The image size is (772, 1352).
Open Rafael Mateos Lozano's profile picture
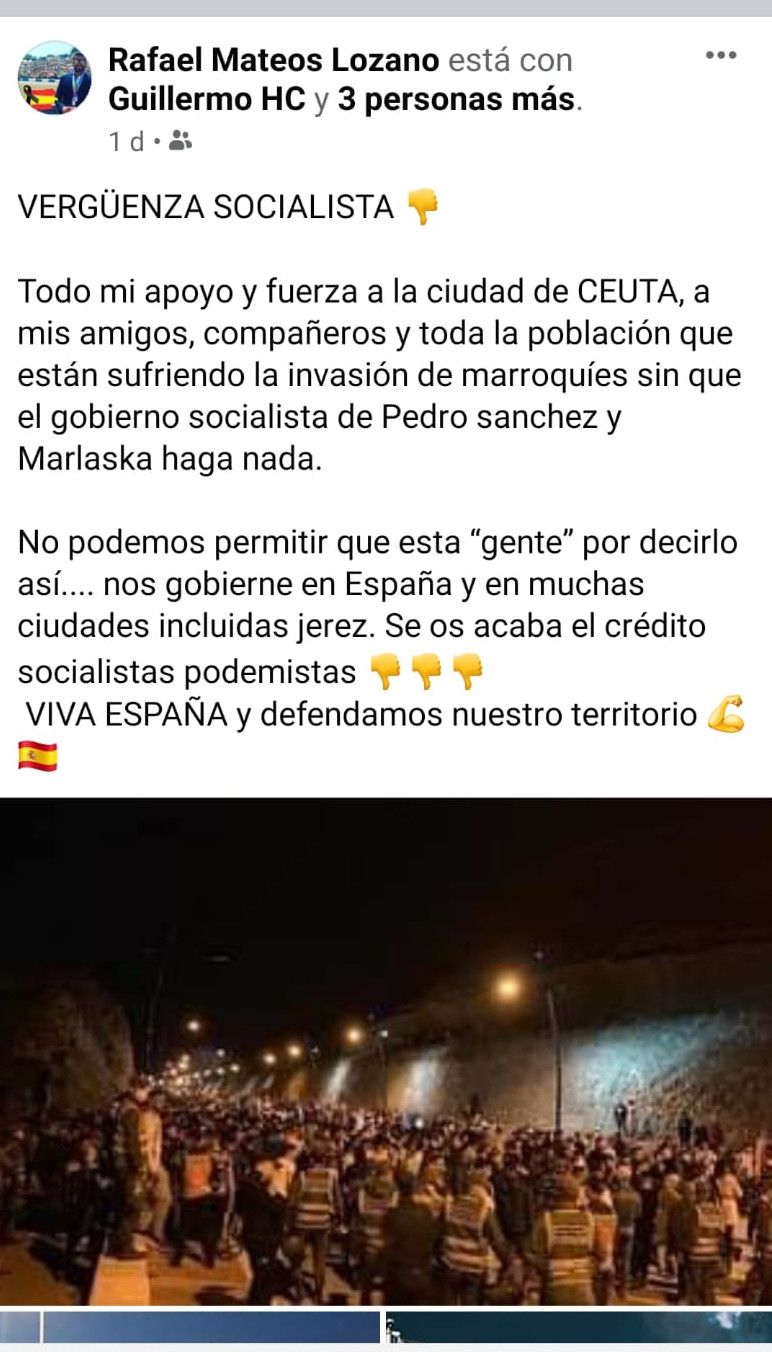pos(54,78)
